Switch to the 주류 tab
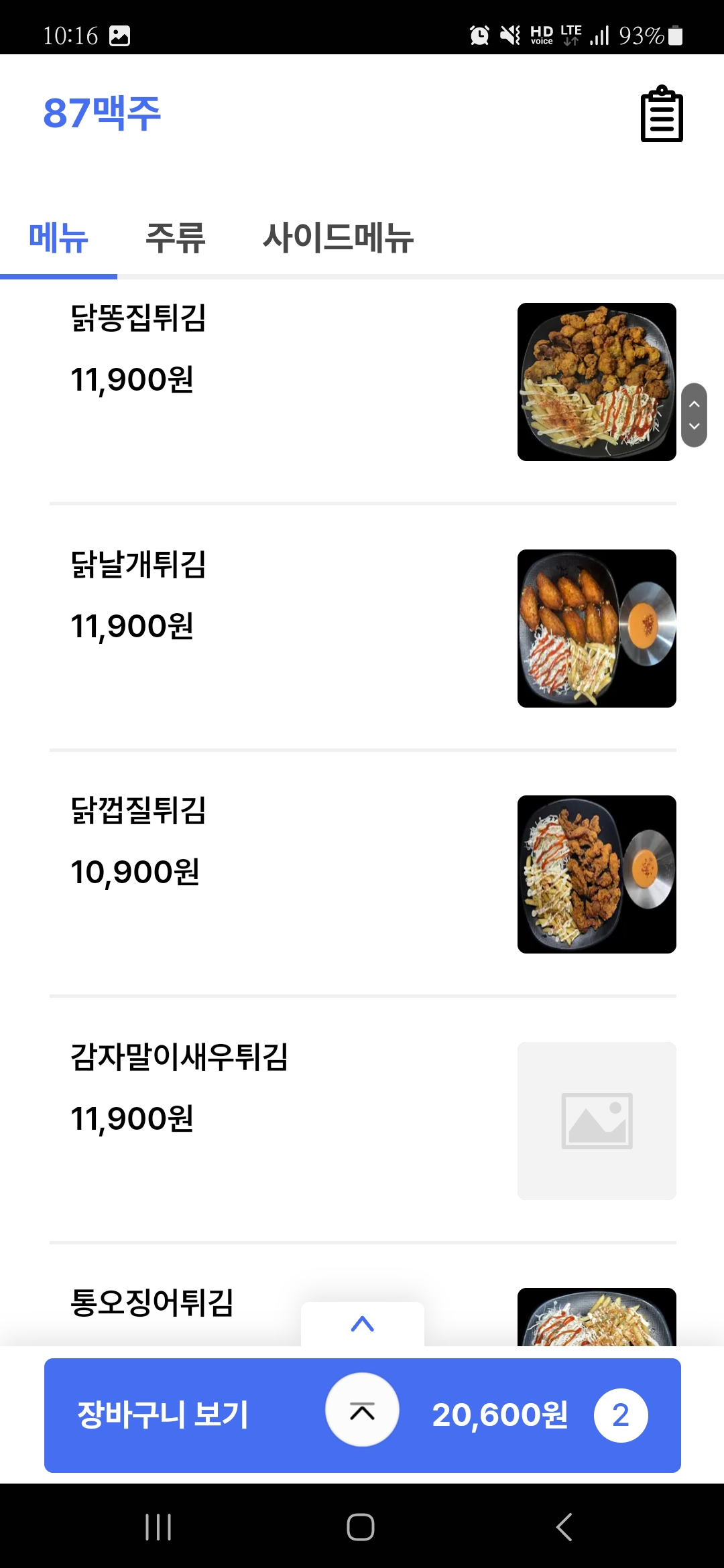Image resolution: width=724 pixels, height=1568 pixels. click(175, 238)
